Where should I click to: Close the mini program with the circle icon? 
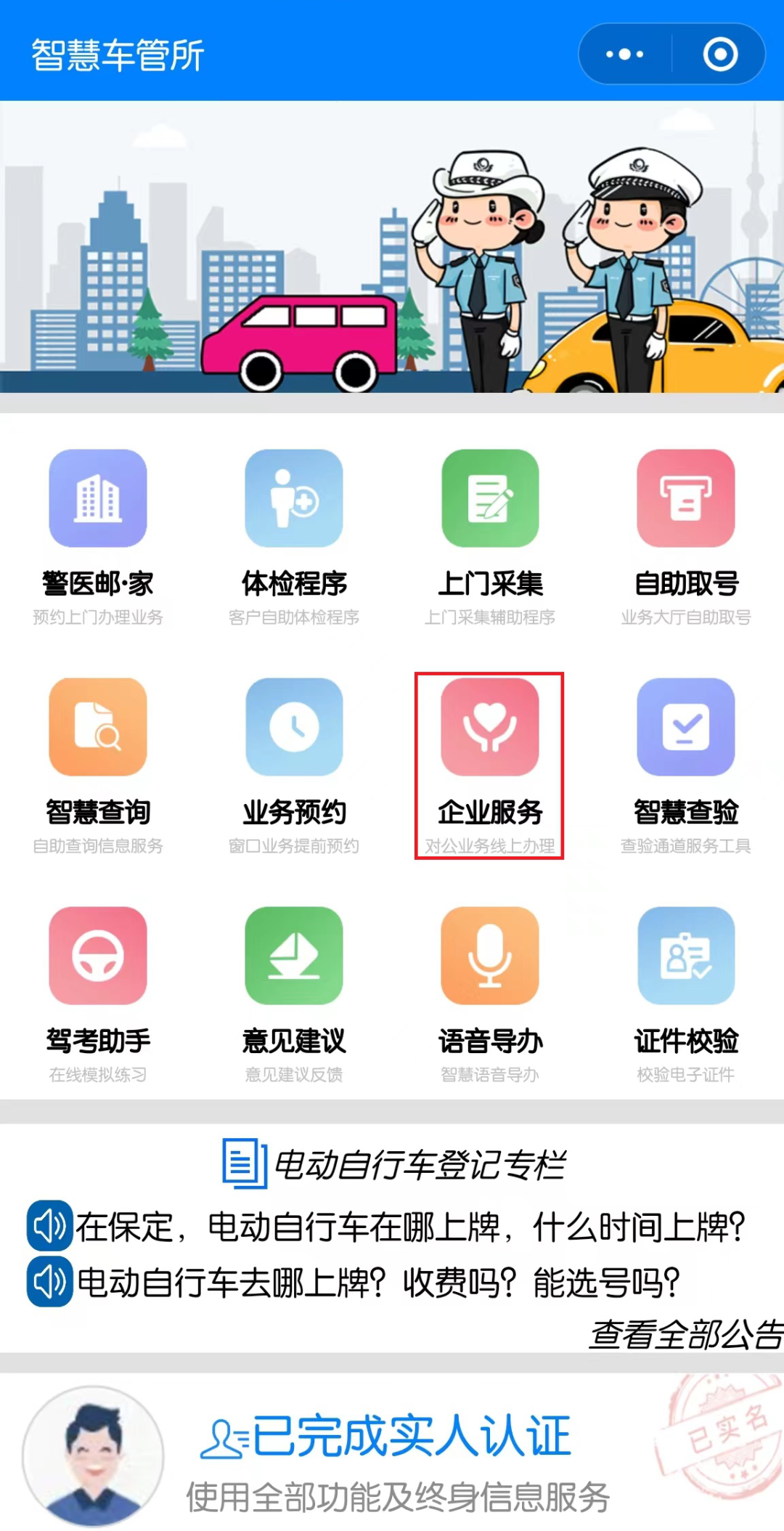[x=720, y=54]
